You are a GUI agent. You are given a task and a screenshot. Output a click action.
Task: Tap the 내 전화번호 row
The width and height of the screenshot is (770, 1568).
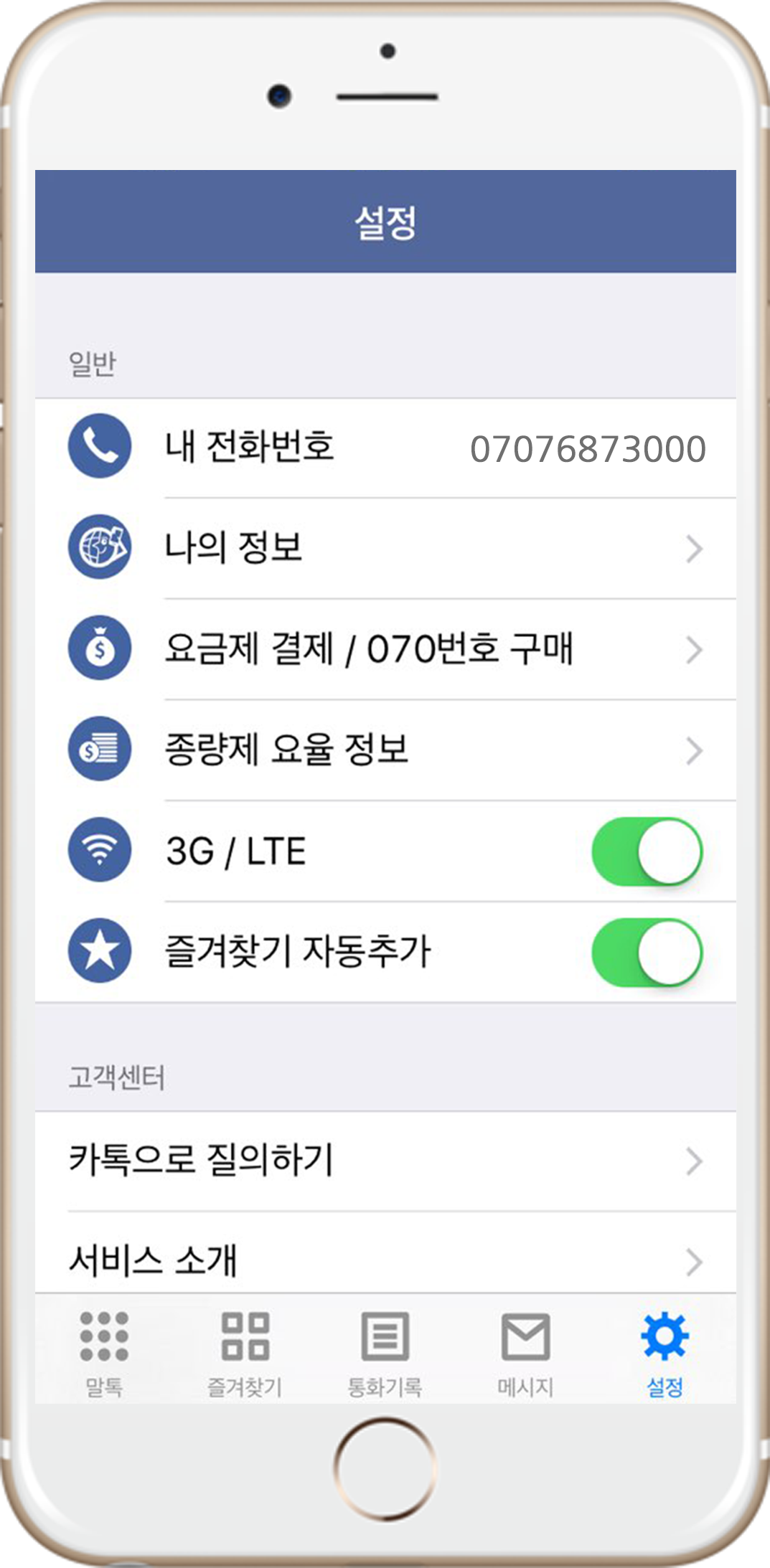tap(385, 448)
